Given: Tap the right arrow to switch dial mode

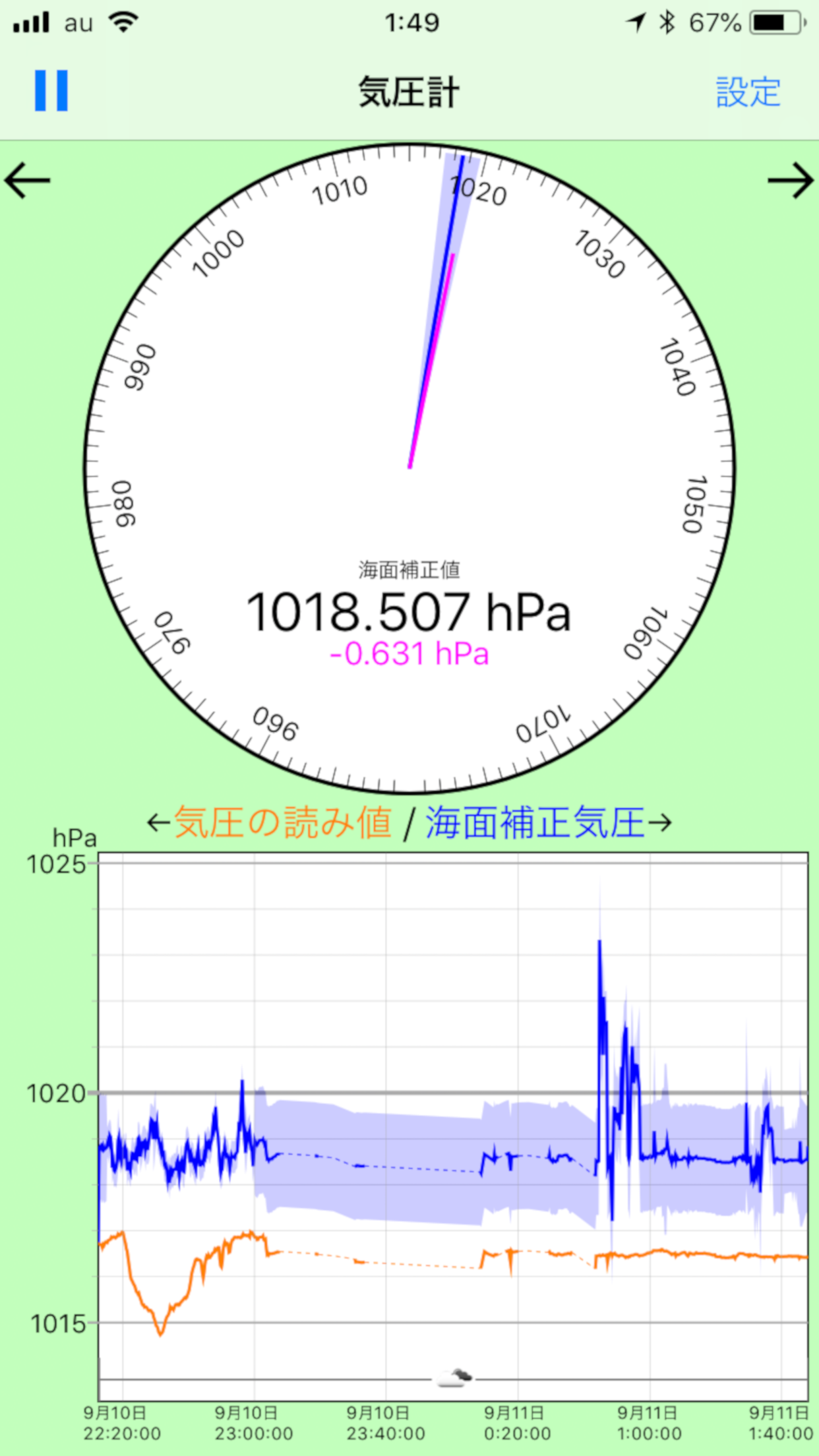Looking at the screenshot, I should coord(791,180).
